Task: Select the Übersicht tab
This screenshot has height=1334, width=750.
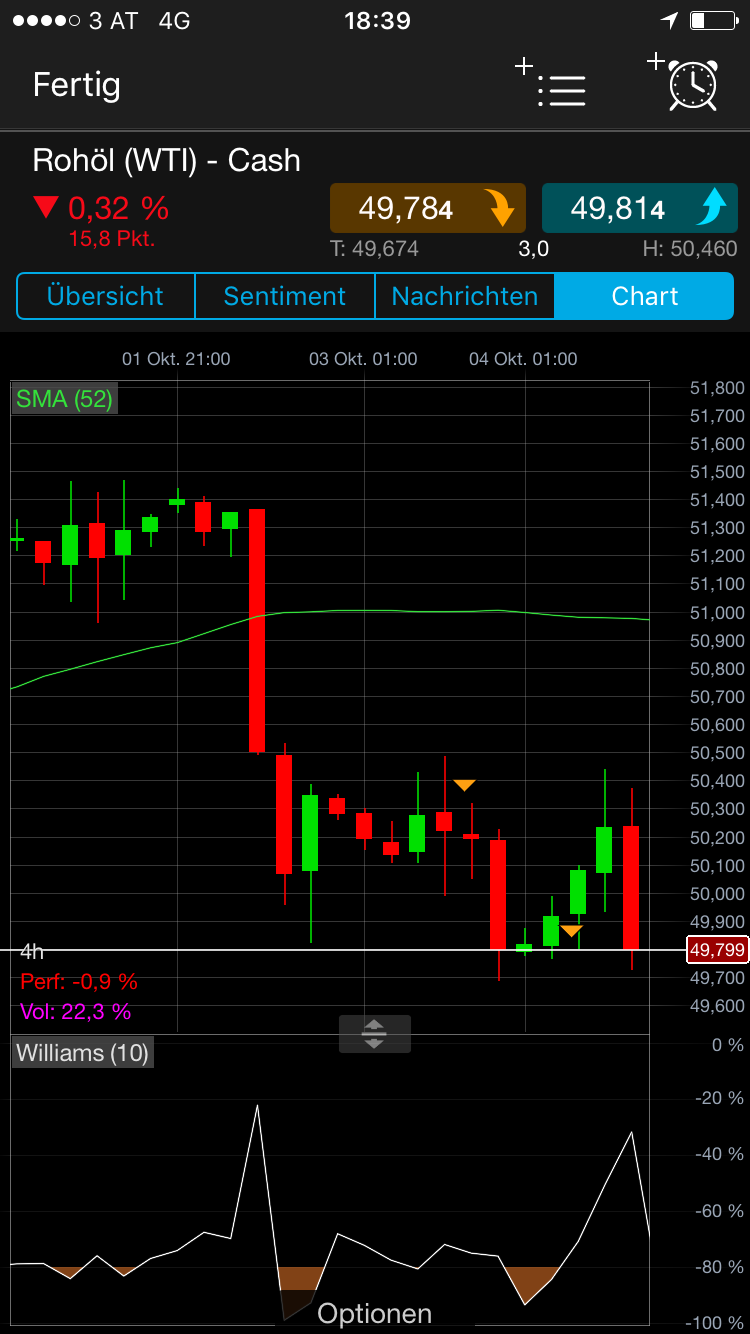Action: [104, 296]
